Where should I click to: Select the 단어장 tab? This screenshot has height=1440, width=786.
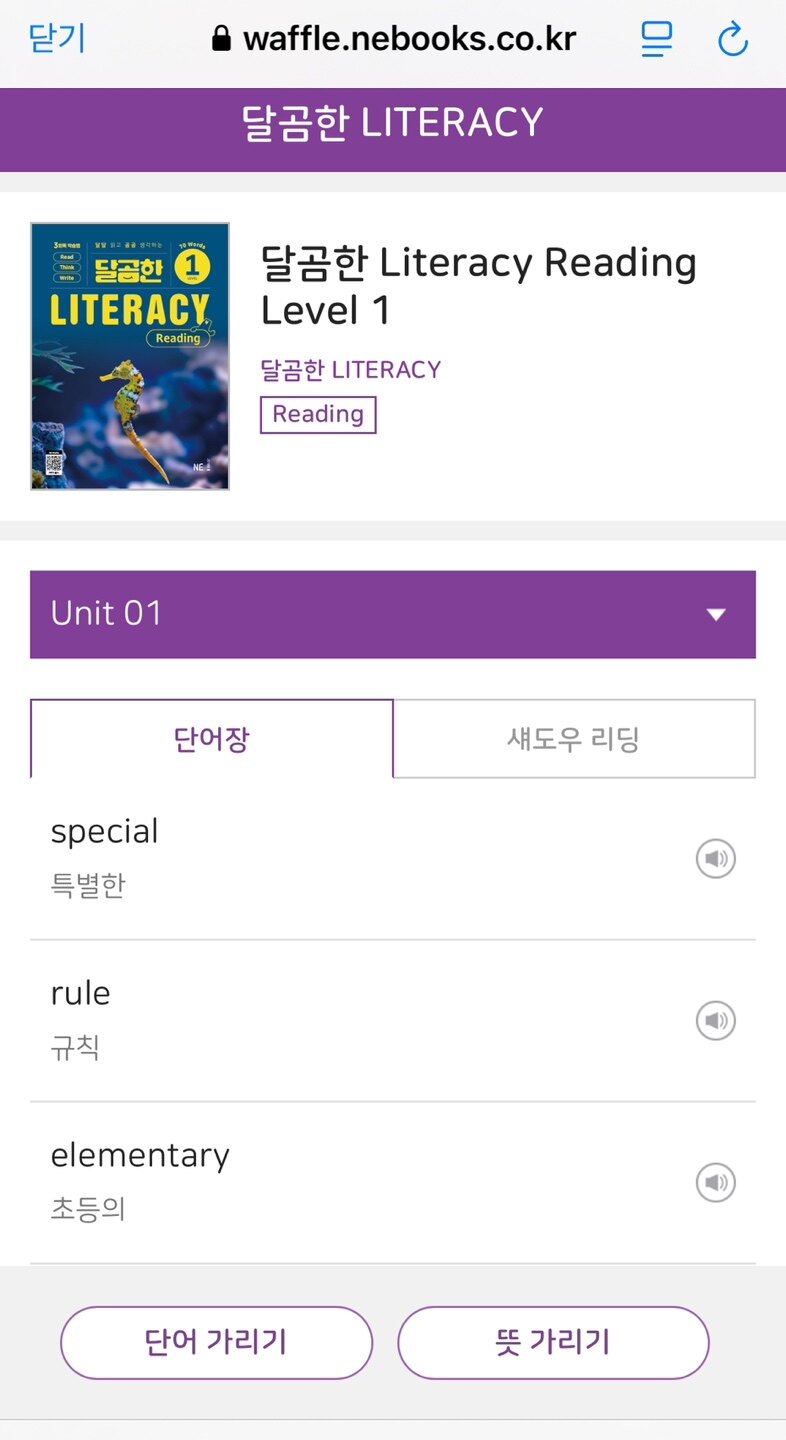(212, 739)
